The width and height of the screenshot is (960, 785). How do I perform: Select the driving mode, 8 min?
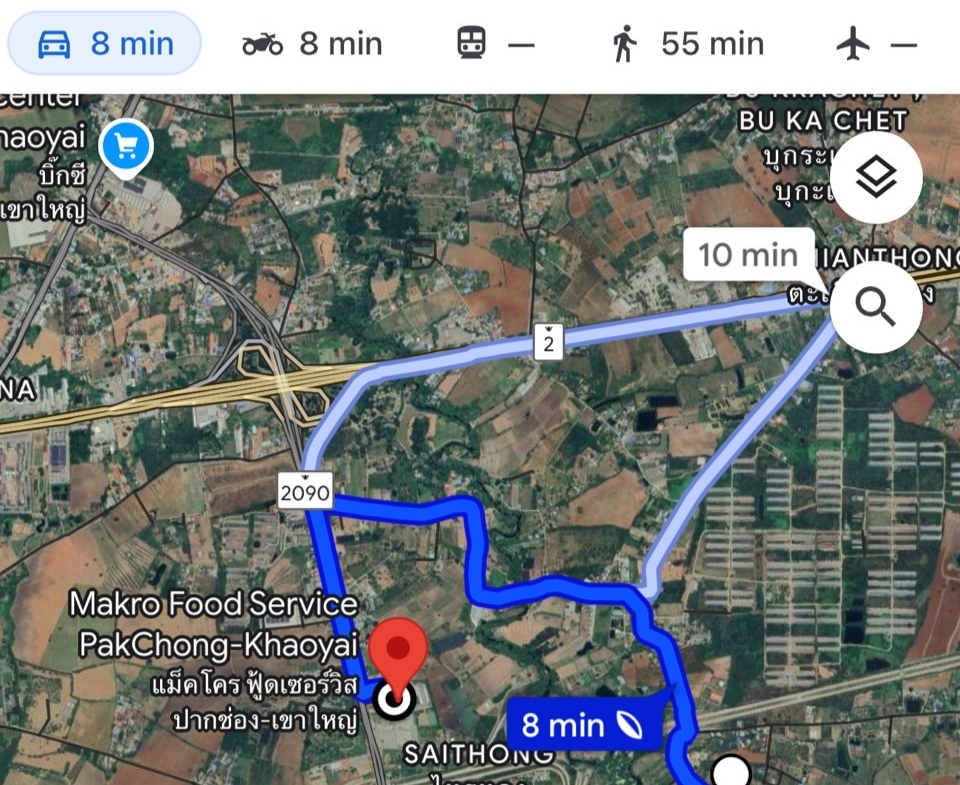click(105, 44)
